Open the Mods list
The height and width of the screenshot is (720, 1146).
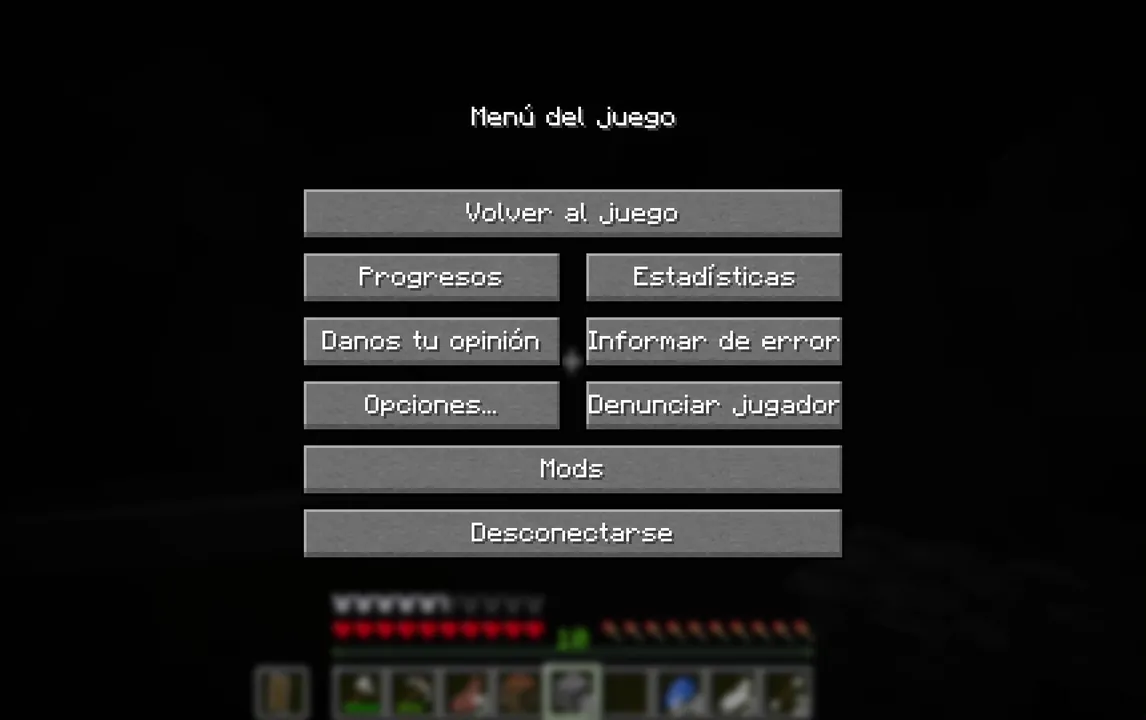coord(572,469)
